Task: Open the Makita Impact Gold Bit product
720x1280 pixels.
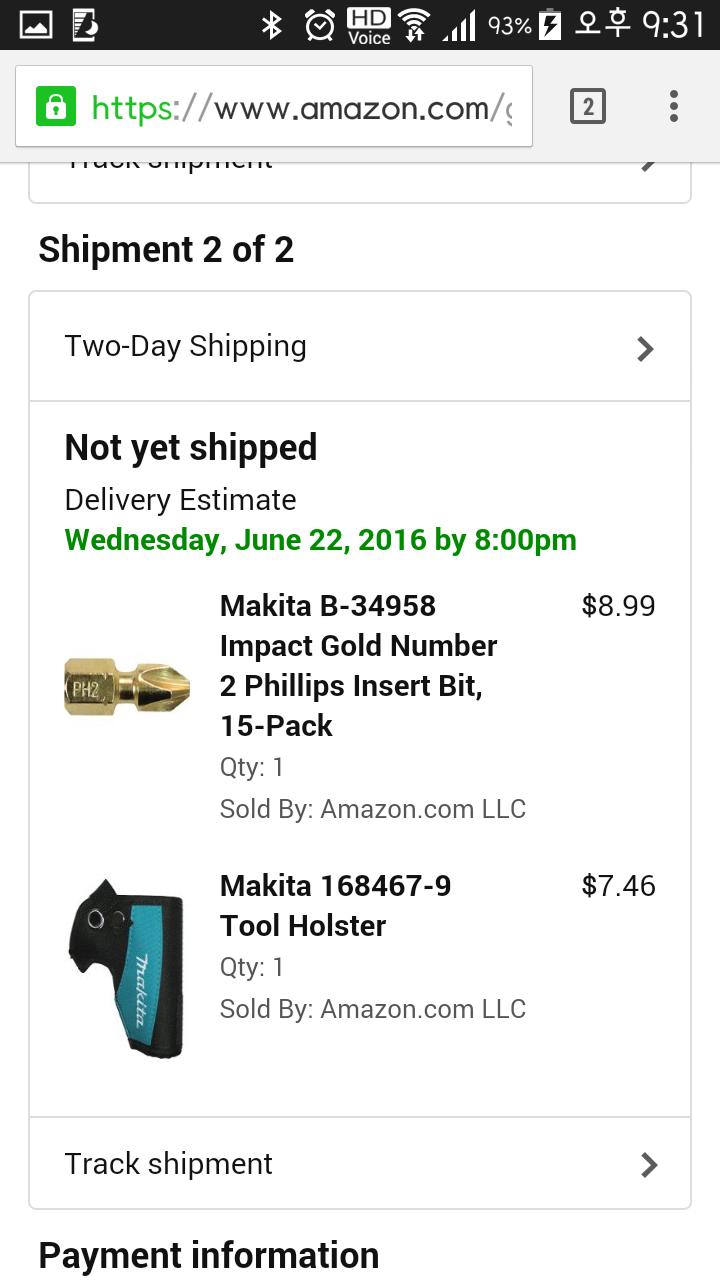Action: coord(358,665)
